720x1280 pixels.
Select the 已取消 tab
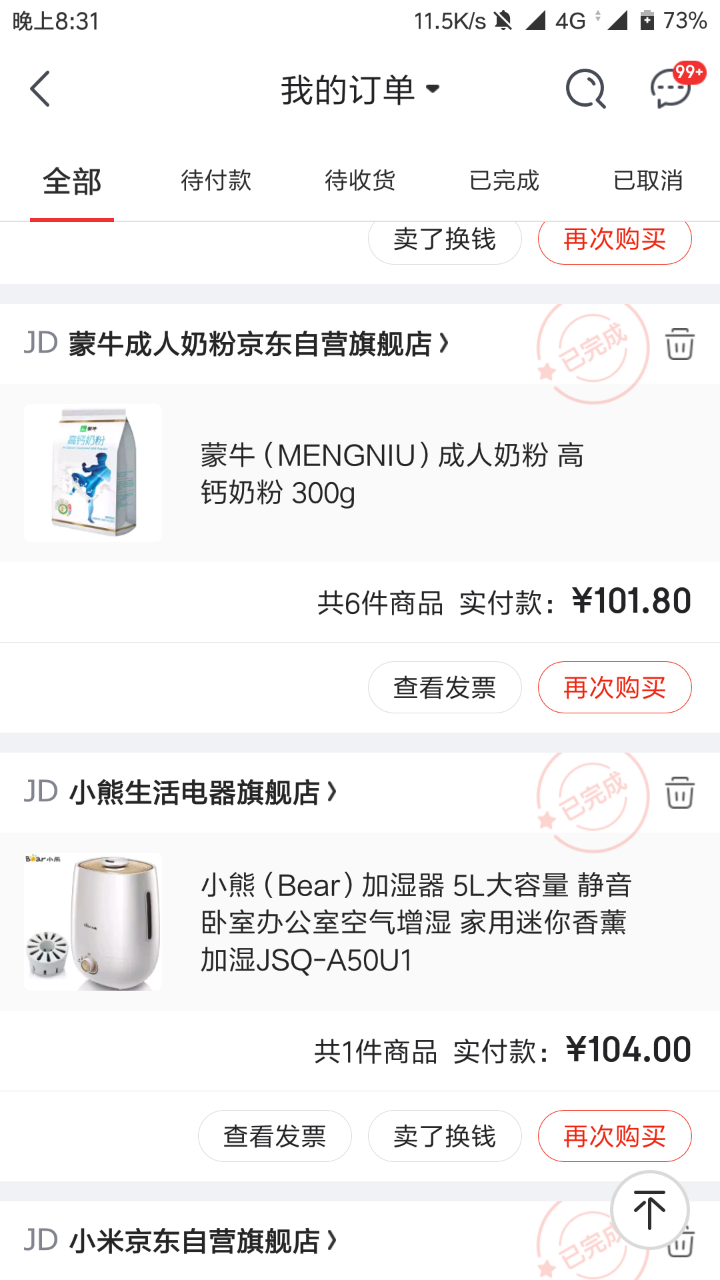point(648,181)
